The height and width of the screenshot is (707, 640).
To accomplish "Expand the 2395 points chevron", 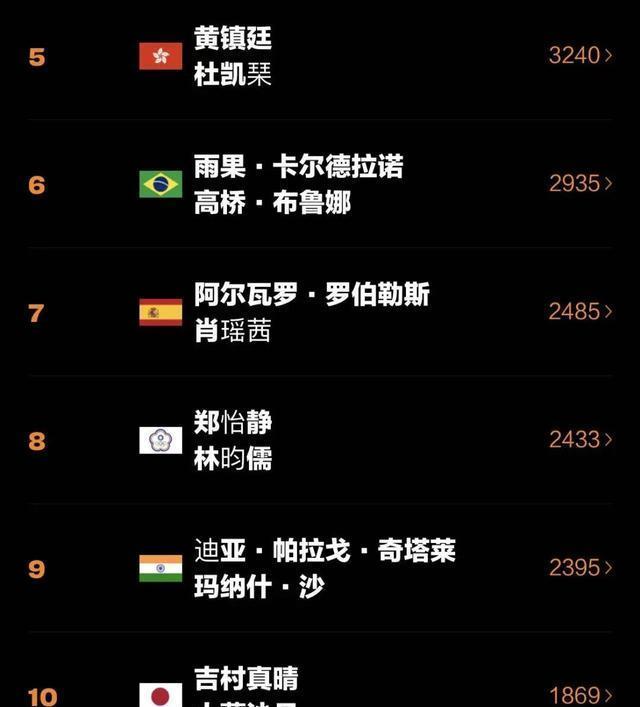I will [608, 568].
